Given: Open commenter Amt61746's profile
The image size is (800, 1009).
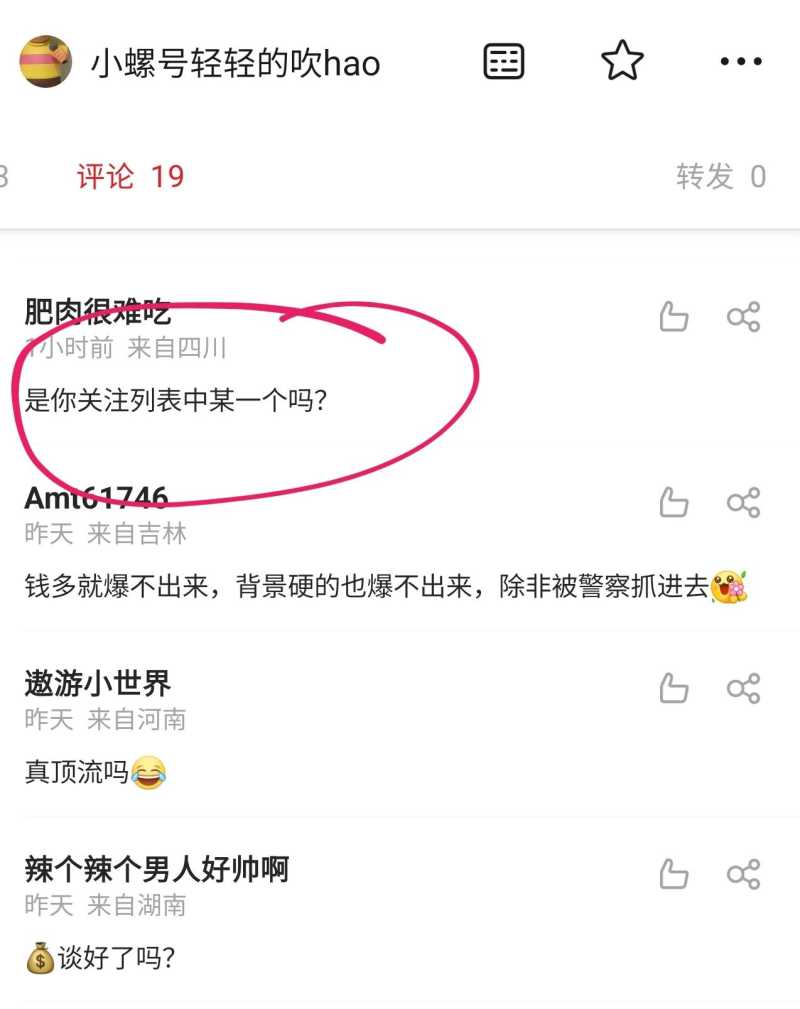Looking at the screenshot, I should pyautogui.click(x=96, y=498).
